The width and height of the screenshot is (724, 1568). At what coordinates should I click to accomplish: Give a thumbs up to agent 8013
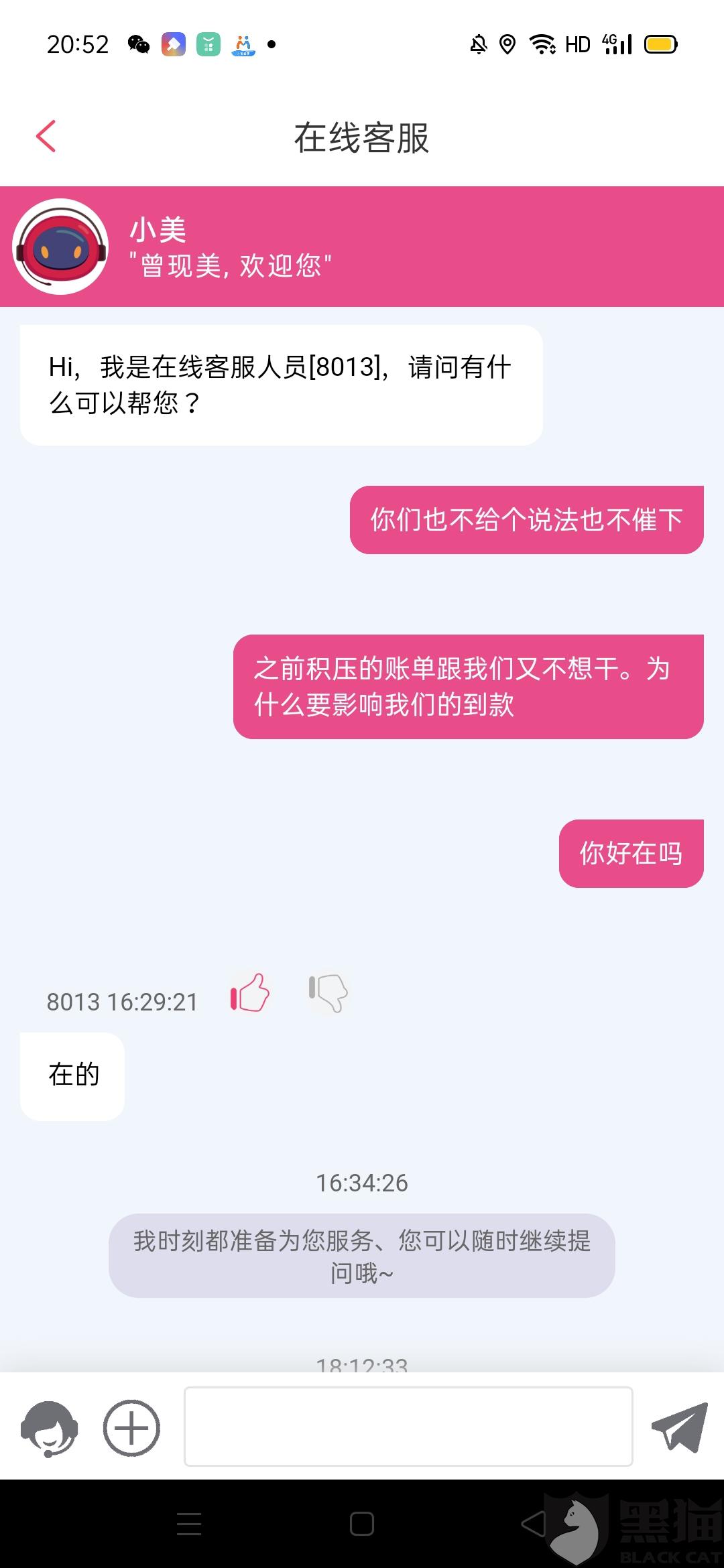[249, 993]
